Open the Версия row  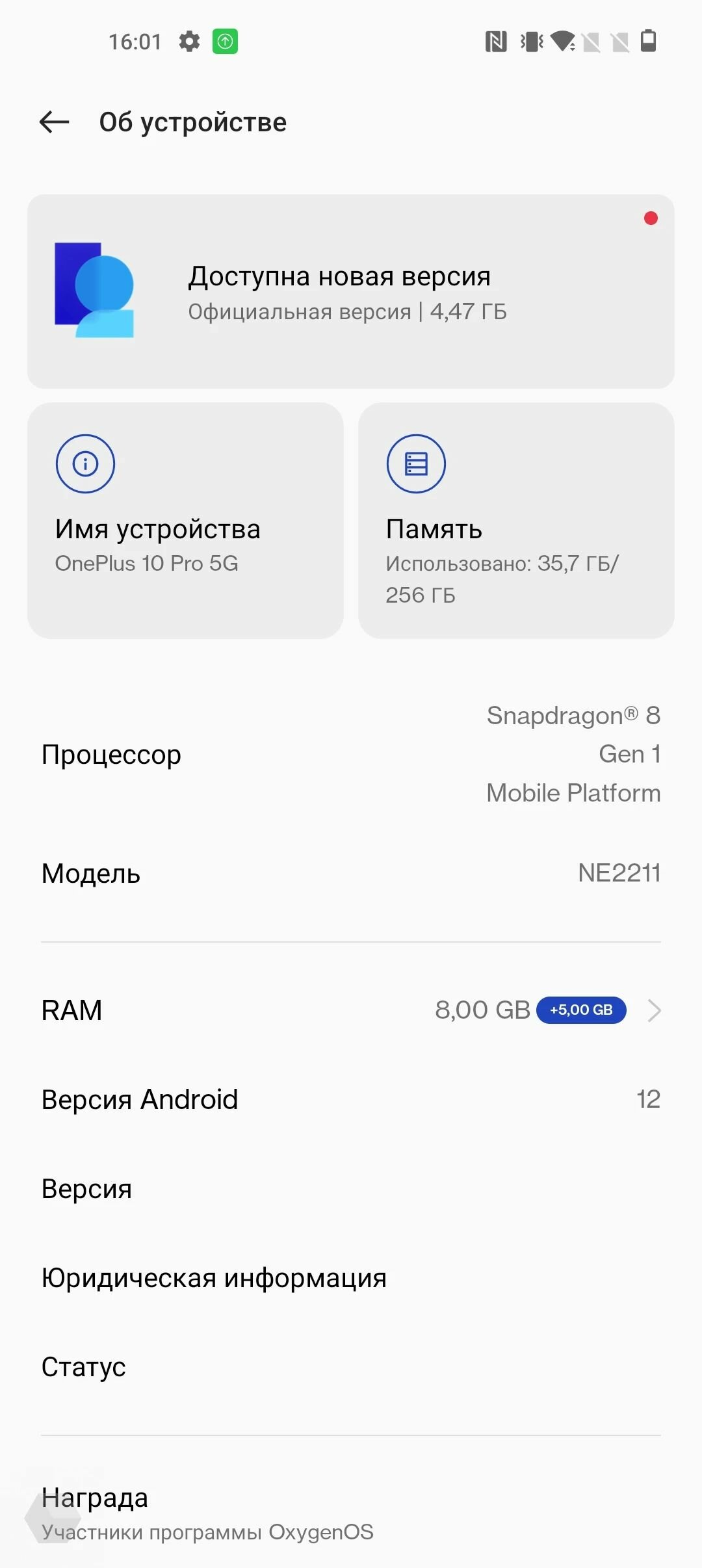click(x=351, y=1188)
